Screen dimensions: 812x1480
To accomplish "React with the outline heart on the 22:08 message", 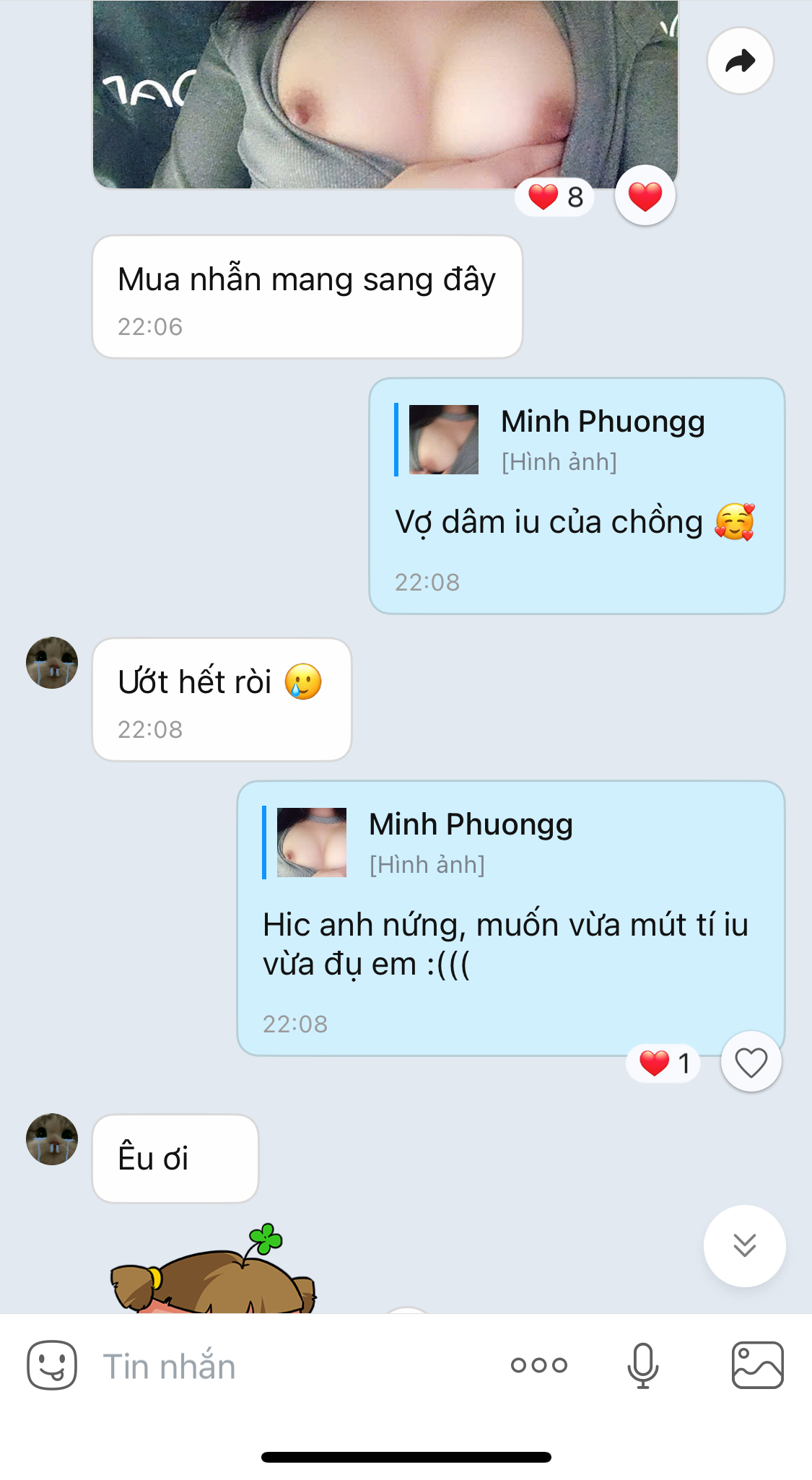I will [x=751, y=1062].
